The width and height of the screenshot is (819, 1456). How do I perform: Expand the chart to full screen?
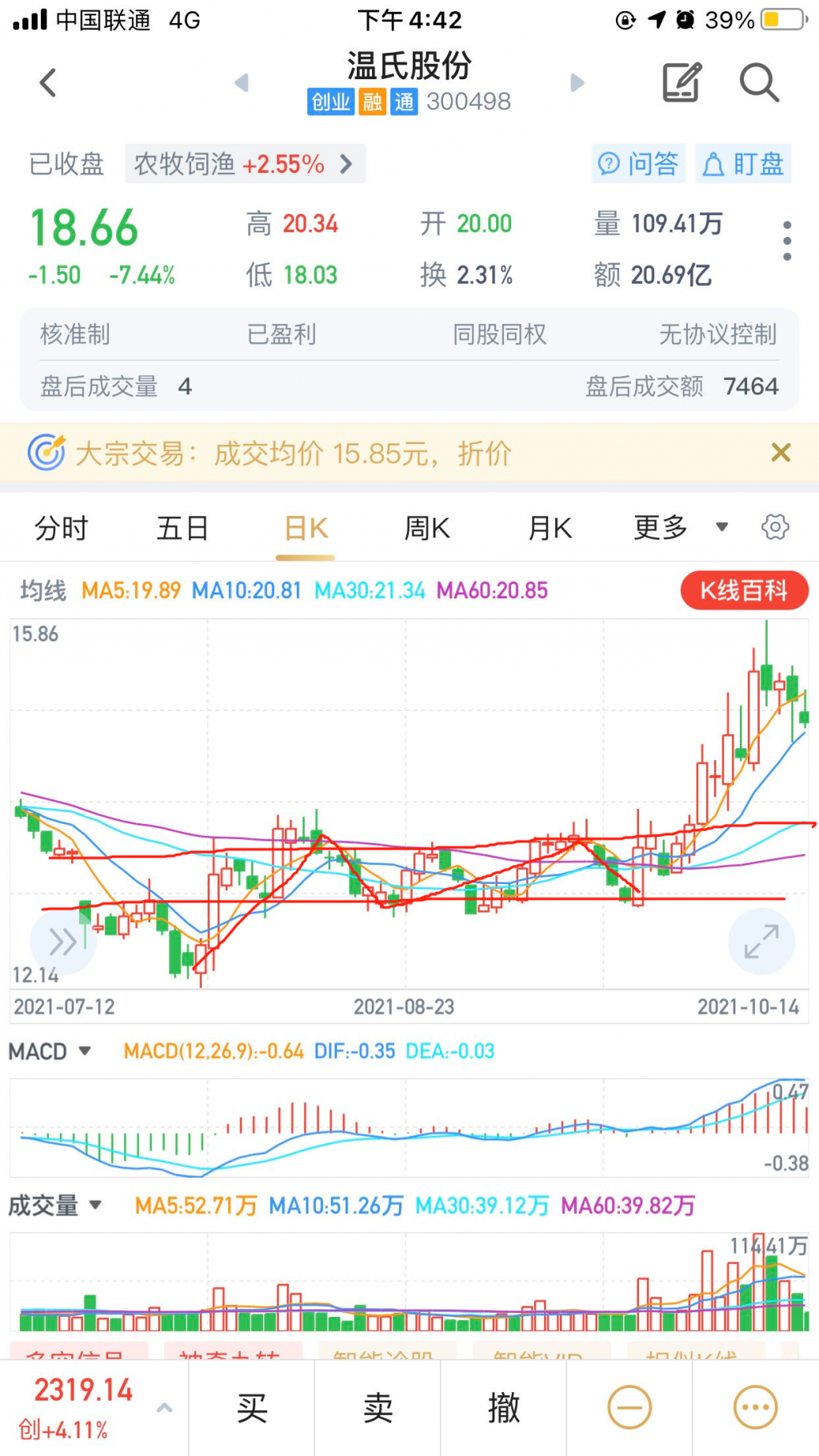[x=761, y=942]
